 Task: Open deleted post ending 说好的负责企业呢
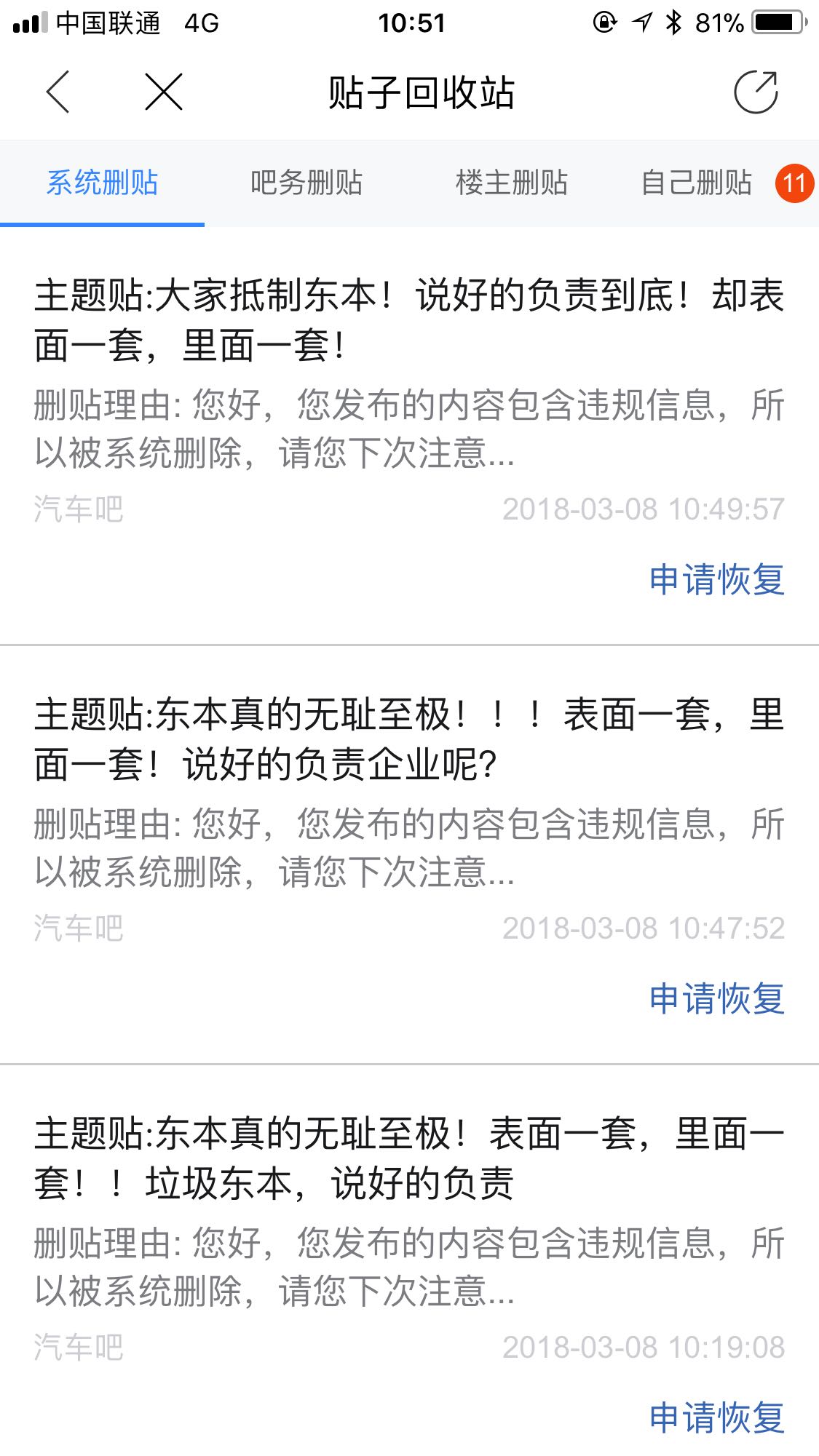coord(408,739)
